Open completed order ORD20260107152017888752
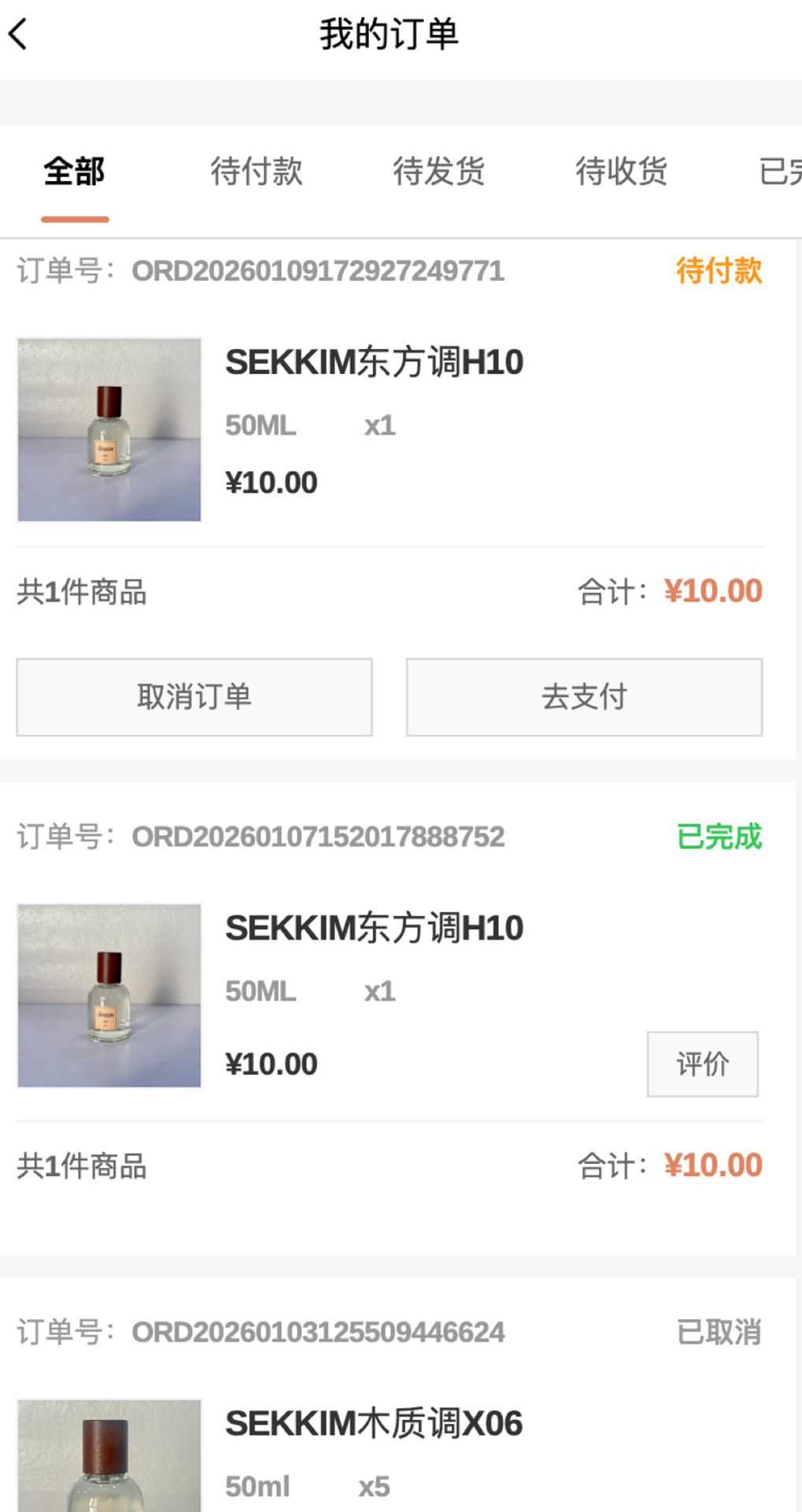The height and width of the screenshot is (1512, 802). 318,837
